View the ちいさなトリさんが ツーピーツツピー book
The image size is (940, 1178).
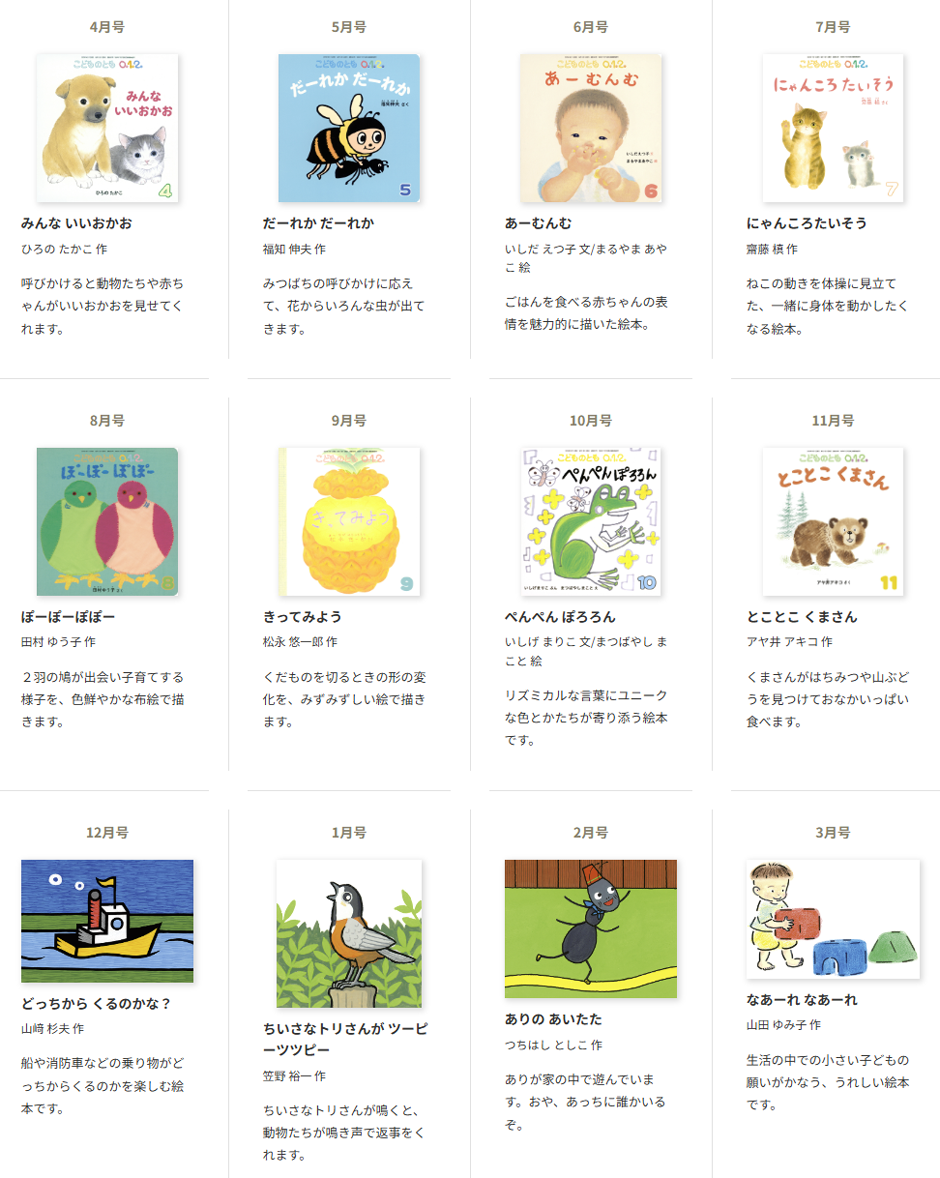(x=348, y=933)
